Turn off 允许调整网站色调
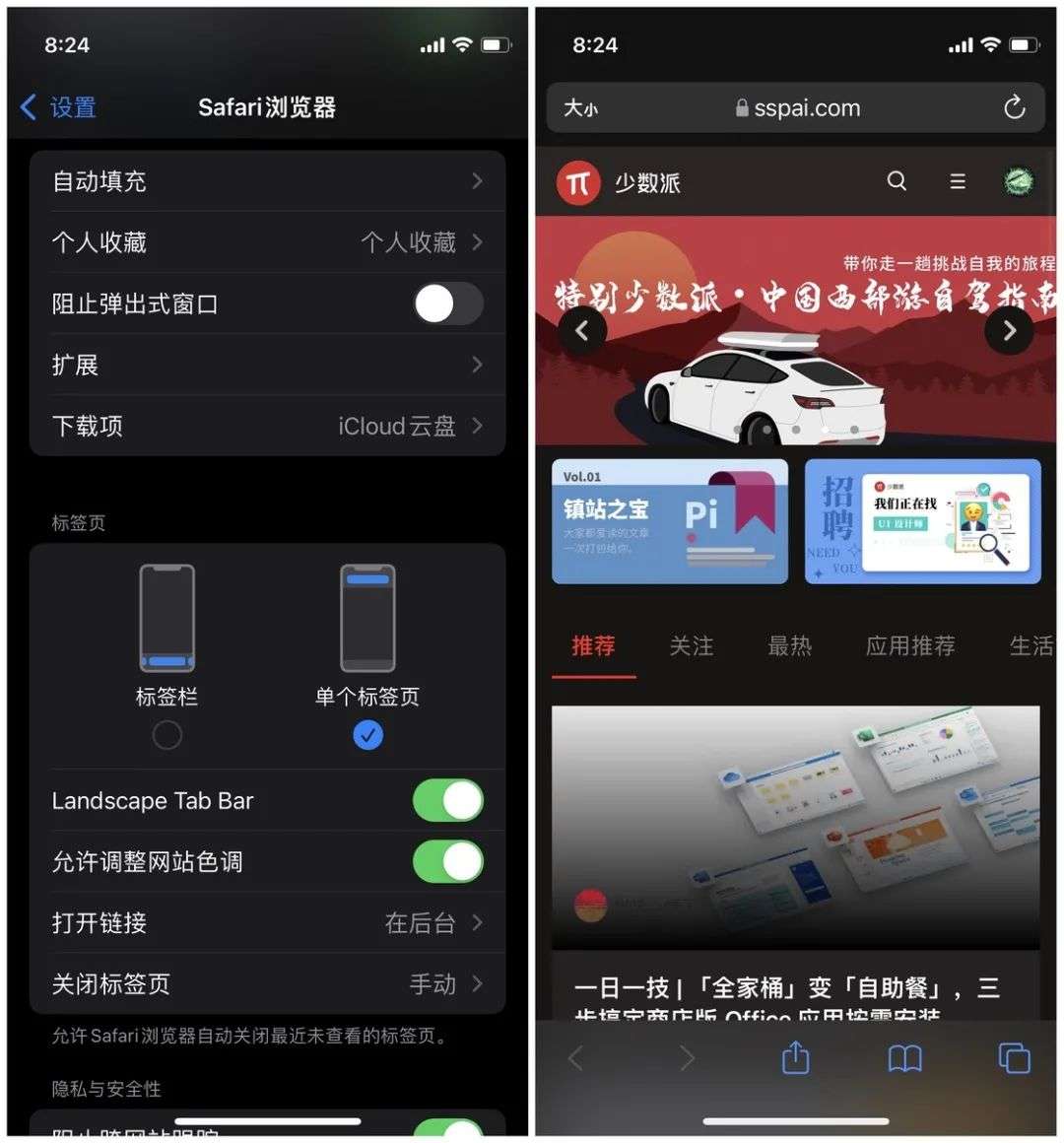 click(x=447, y=861)
